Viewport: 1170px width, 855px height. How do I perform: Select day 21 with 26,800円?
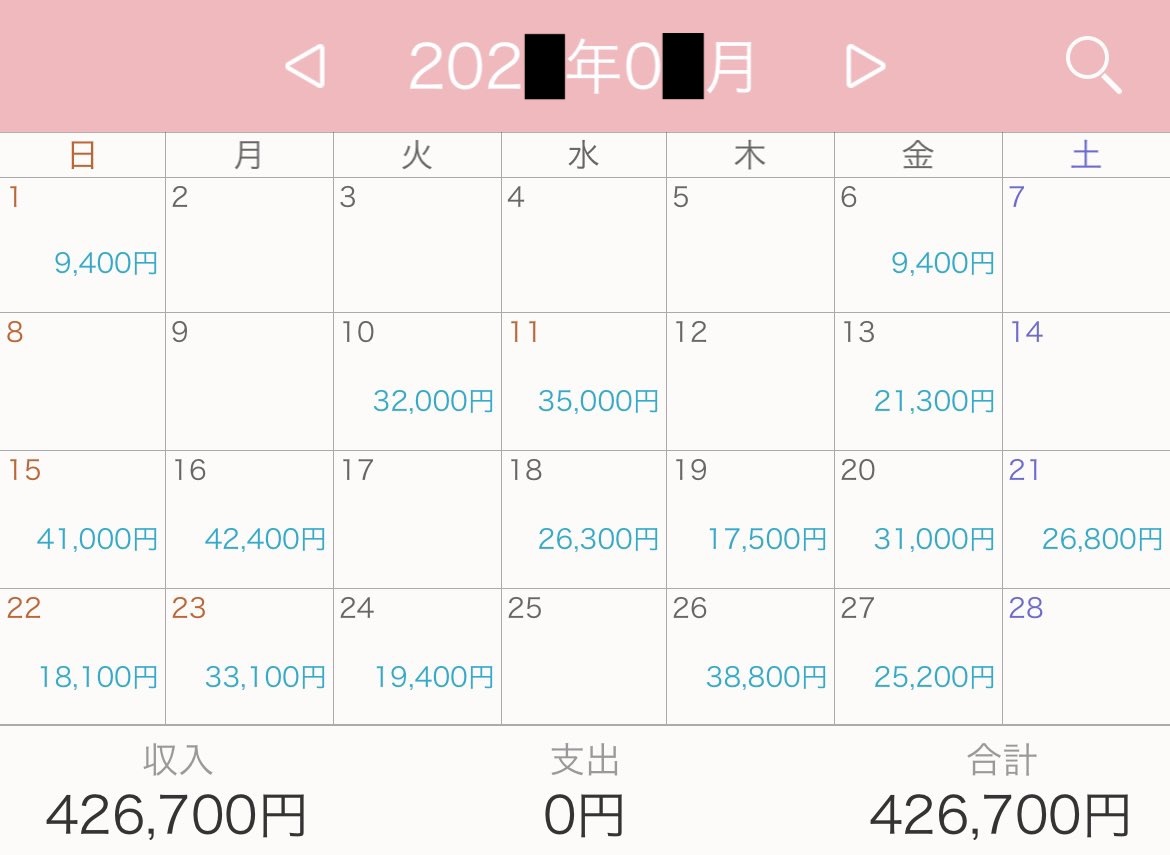coord(1086,520)
